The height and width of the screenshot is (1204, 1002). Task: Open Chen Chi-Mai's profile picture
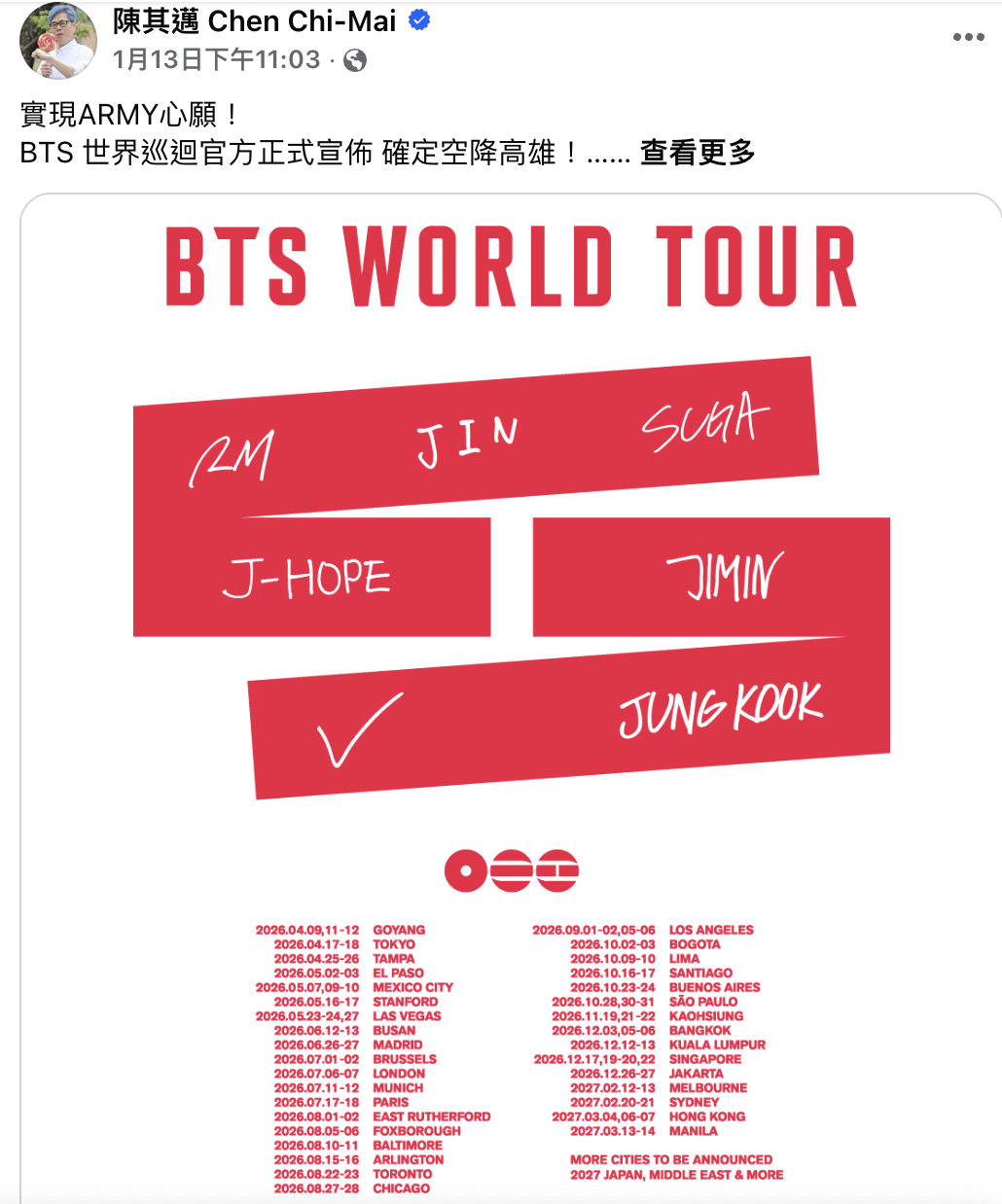point(58,41)
